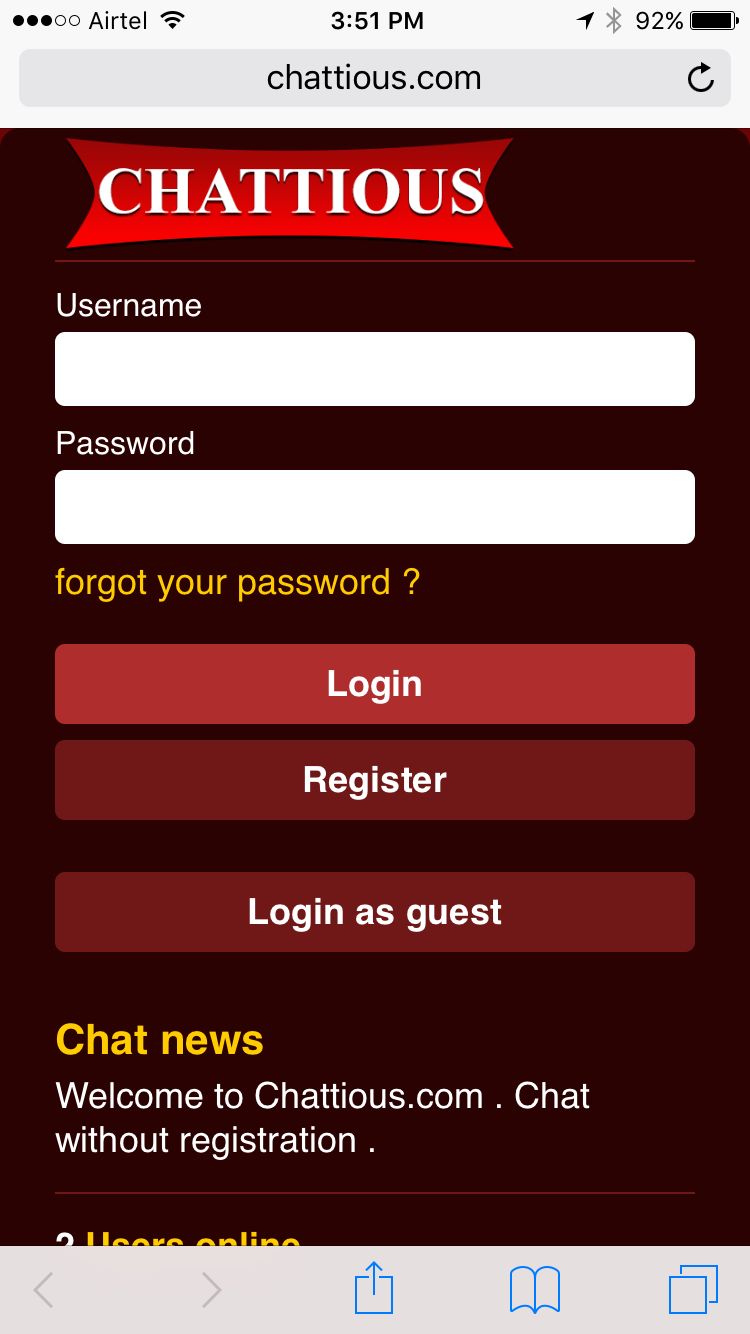Open the Safari share sheet

[x=374, y=1288]
